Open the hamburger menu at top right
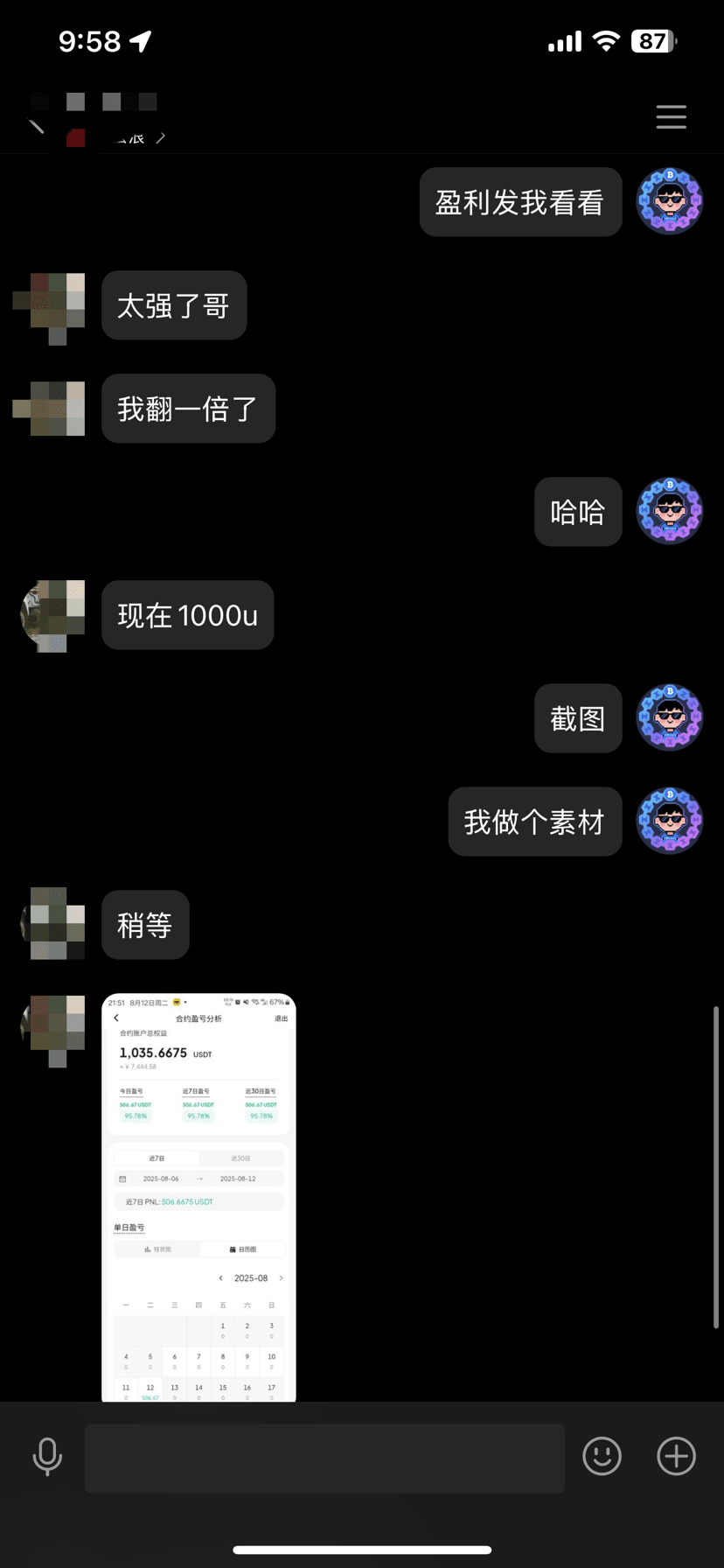 coord(671,117)
